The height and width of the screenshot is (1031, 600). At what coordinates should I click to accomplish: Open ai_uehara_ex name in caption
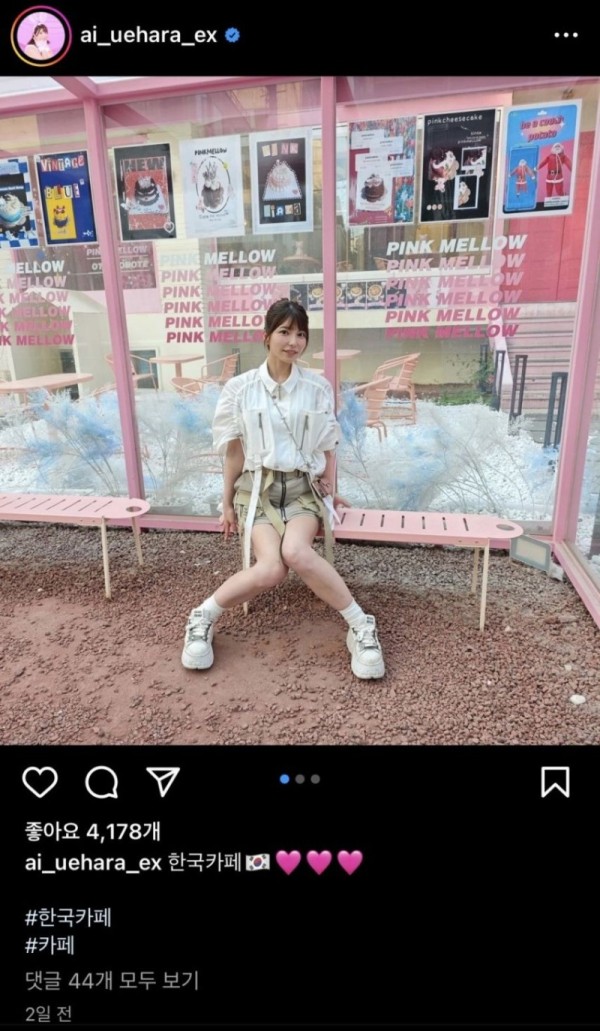92,862
